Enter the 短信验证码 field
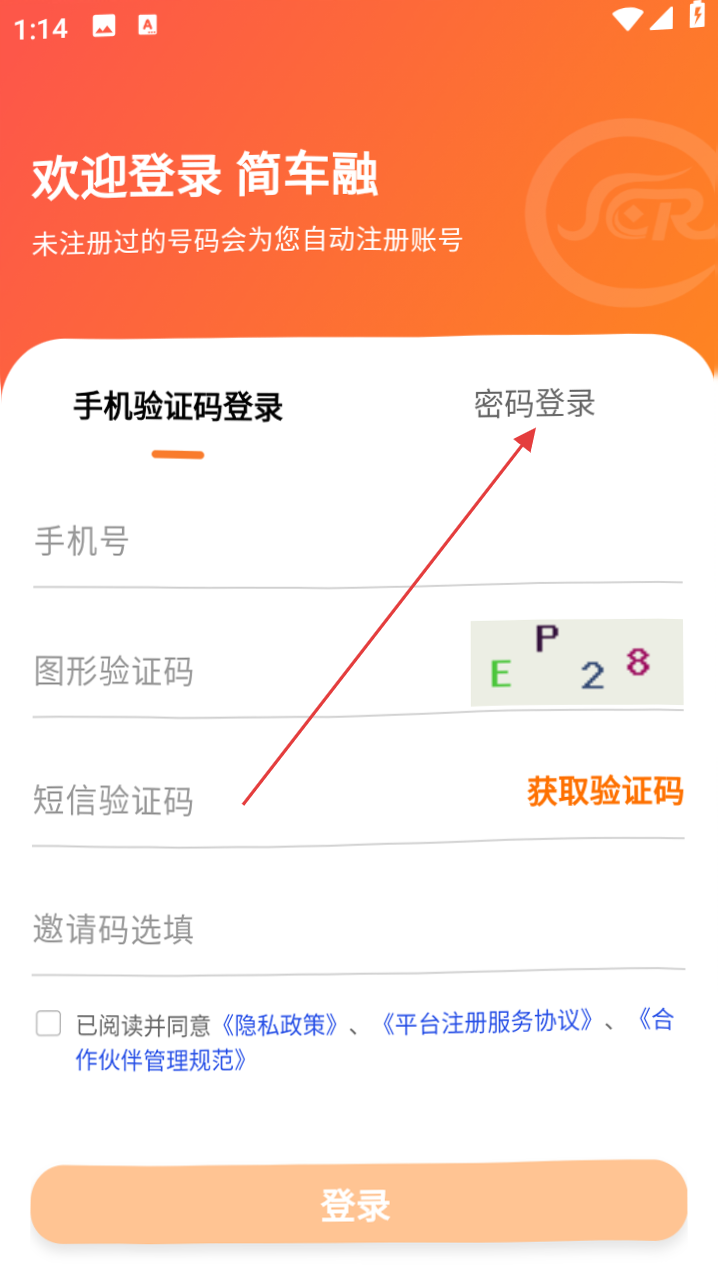The height and width of the screenshot is (1275, 718). coord(260,801)
